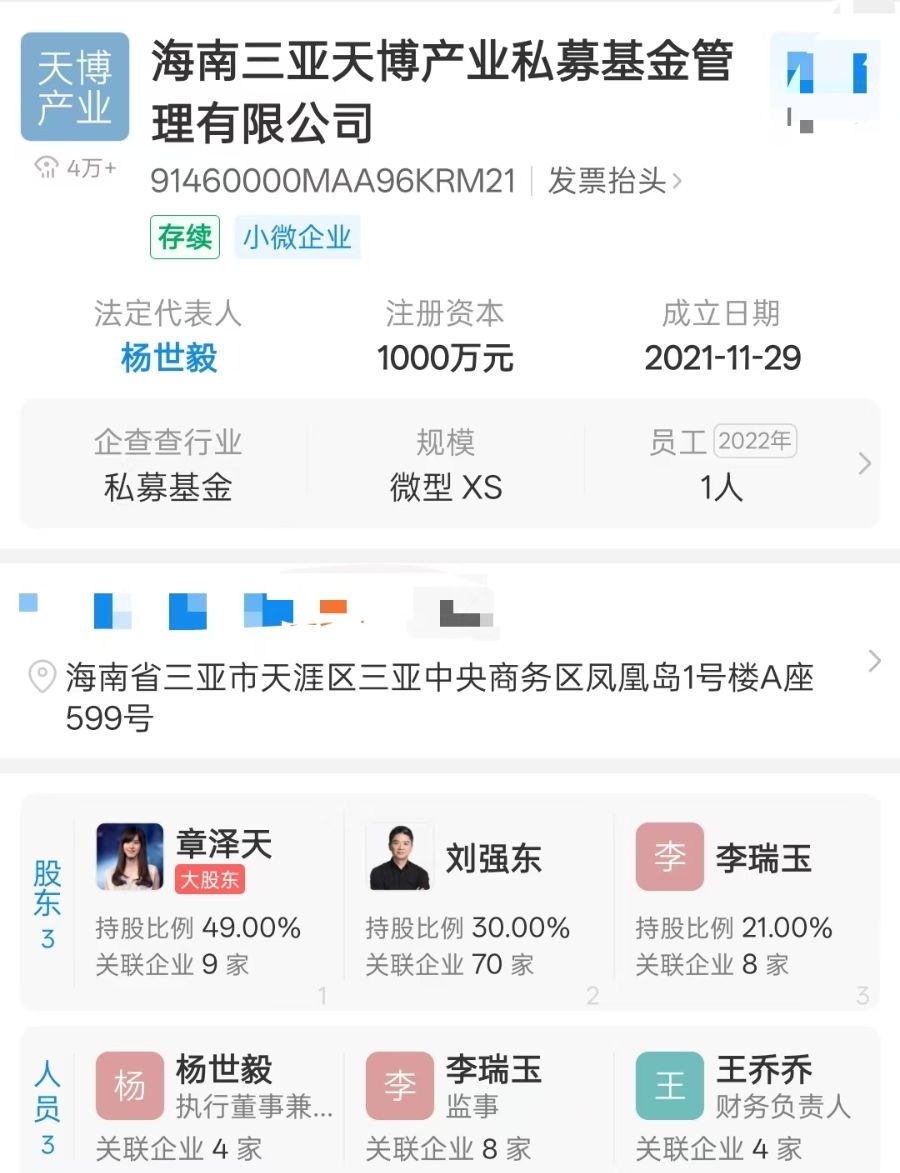This screenshot has width=900, height=1173.
Task: Open the 人员 3 key personnel list
Action: [47, 1106]
